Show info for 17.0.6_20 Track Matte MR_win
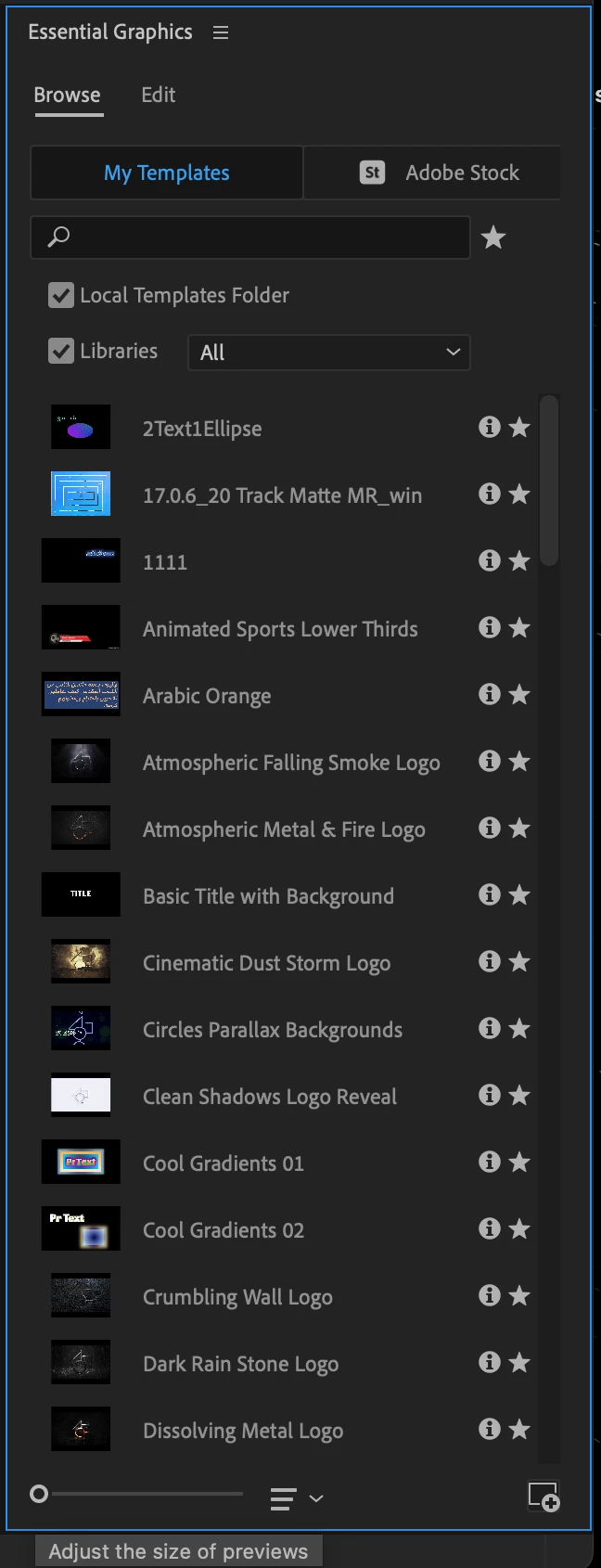 click(489, 494)
